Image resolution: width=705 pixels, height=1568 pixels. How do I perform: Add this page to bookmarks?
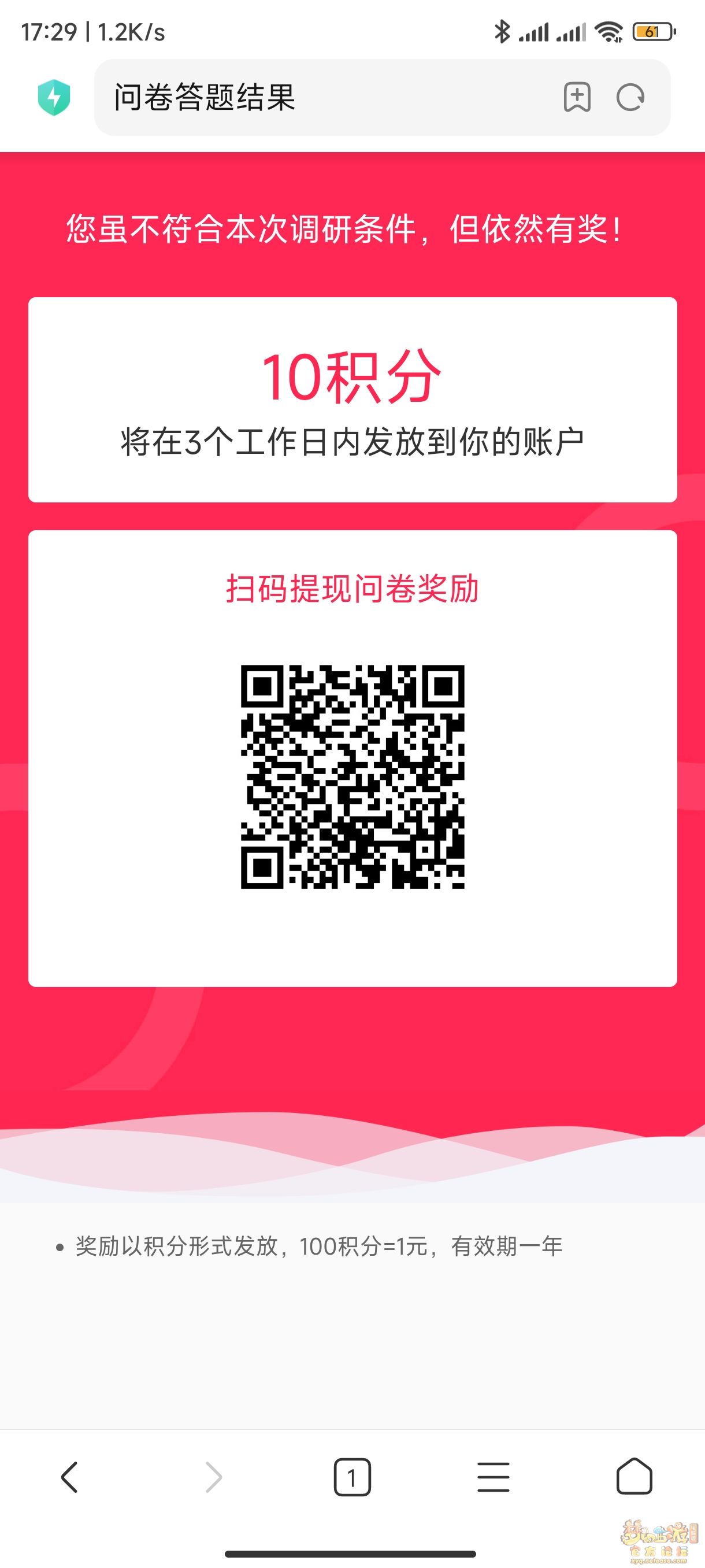coord(577,97)
